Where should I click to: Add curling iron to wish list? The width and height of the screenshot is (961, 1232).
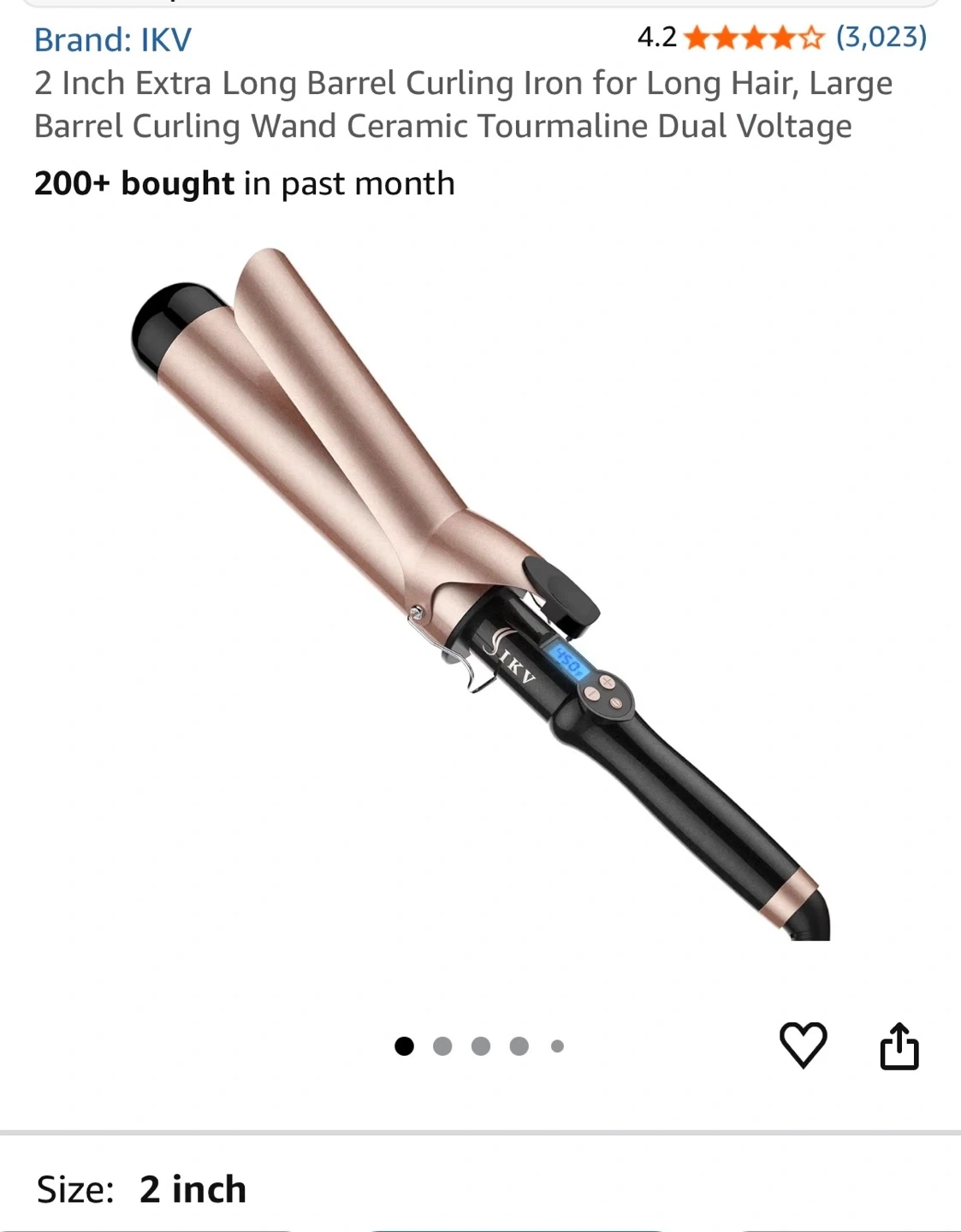[x=803, y=1045]
